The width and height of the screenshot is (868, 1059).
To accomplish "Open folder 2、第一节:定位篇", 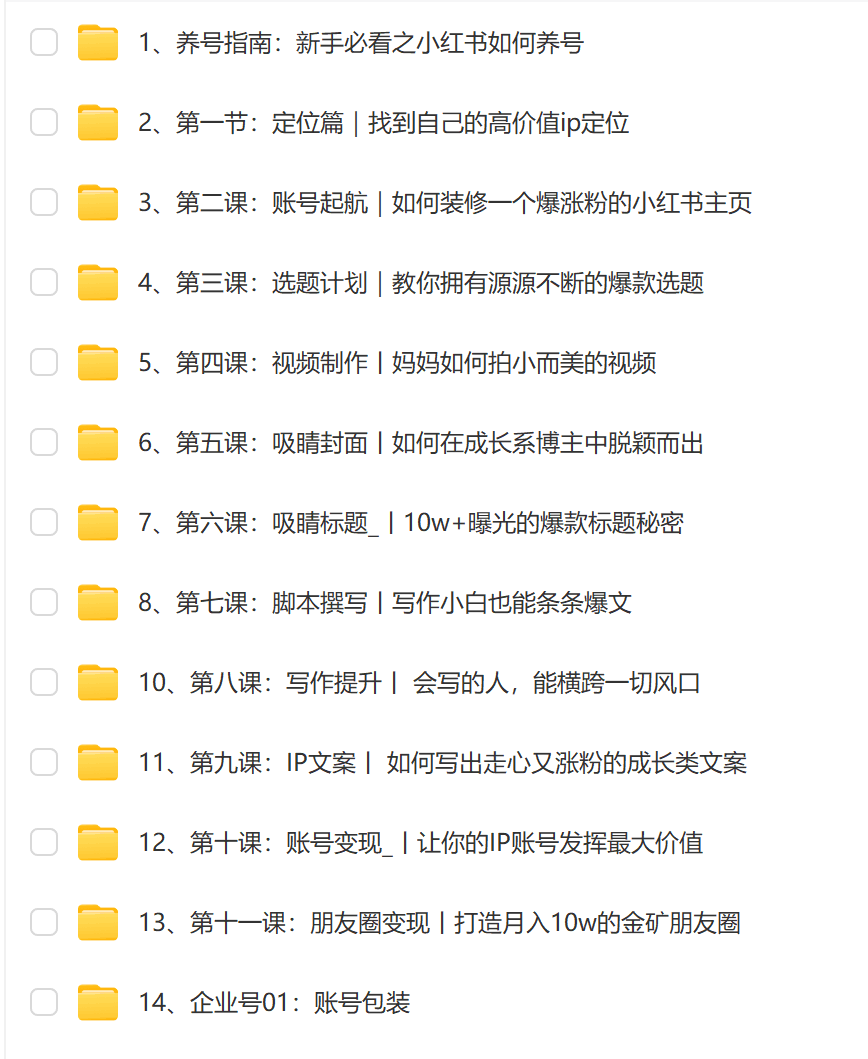I will click(x=383, y=123).
